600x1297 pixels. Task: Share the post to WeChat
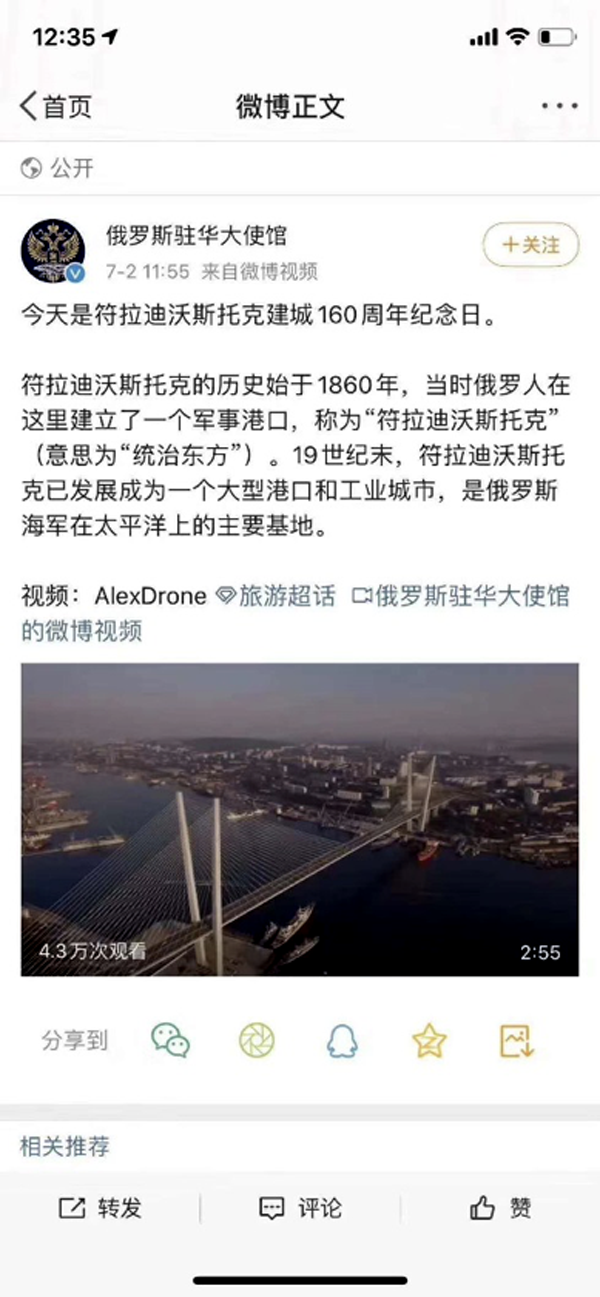171,1040
